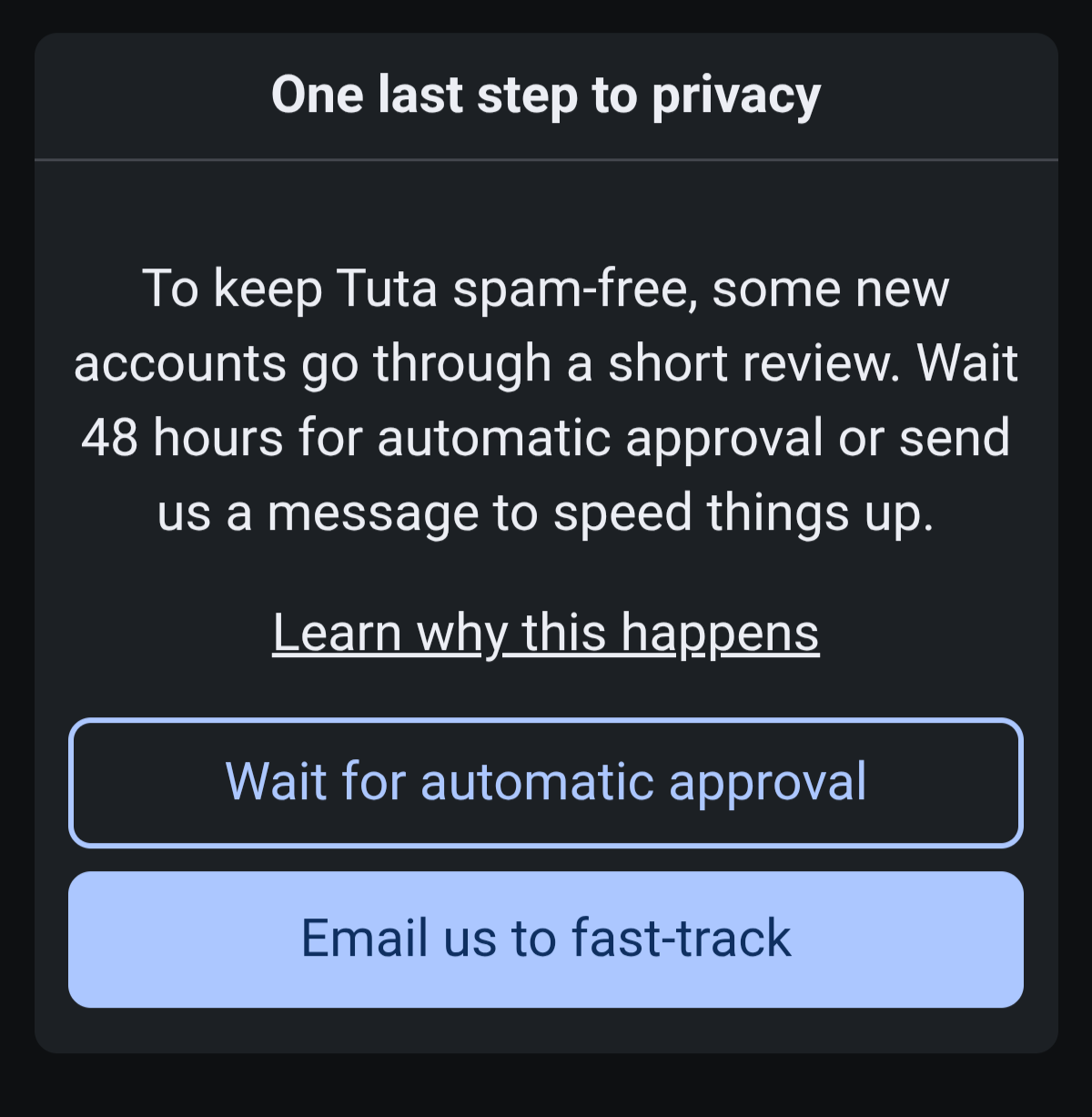Image resolution: width=1092 pixels, height=1117 pixels.
Task: Tap Email us to fast-track
Action: coord(546,939)
